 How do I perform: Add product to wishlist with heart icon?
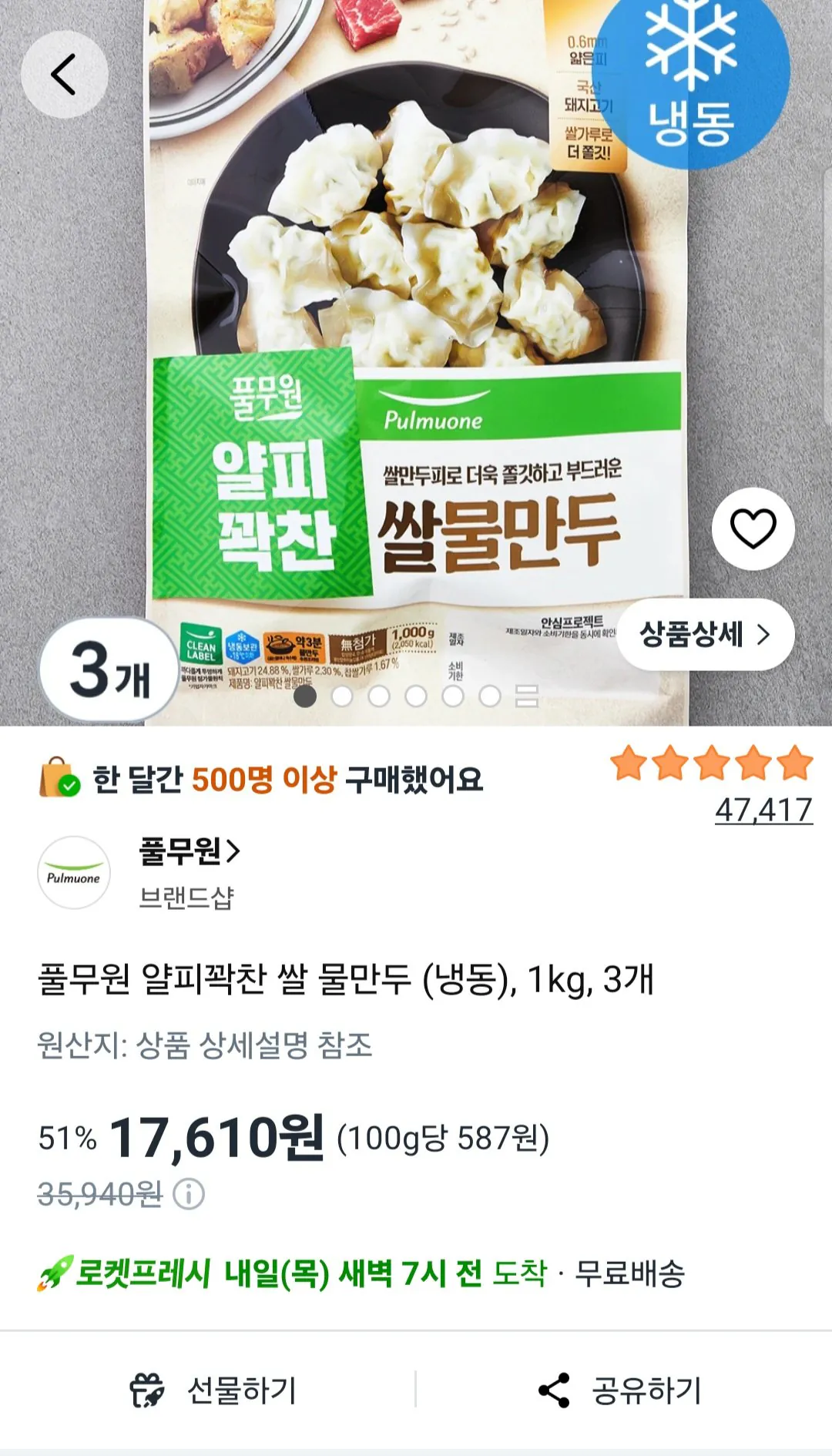pyautogui.click(x=753, y=529)
